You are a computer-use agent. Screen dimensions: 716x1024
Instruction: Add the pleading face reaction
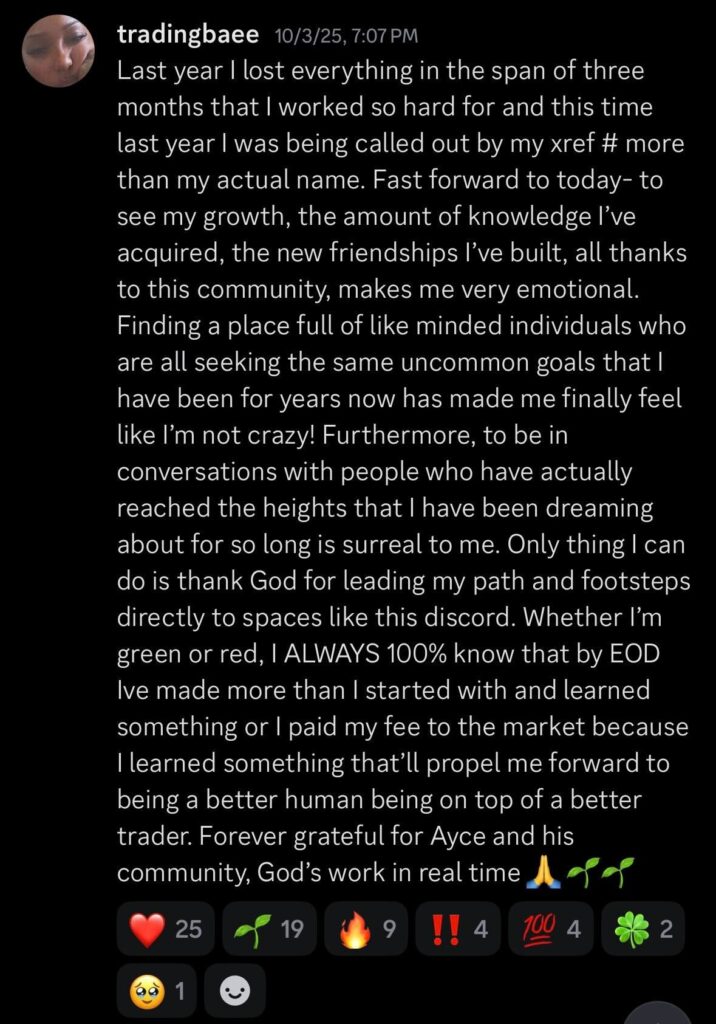click(x=157, y=991)
